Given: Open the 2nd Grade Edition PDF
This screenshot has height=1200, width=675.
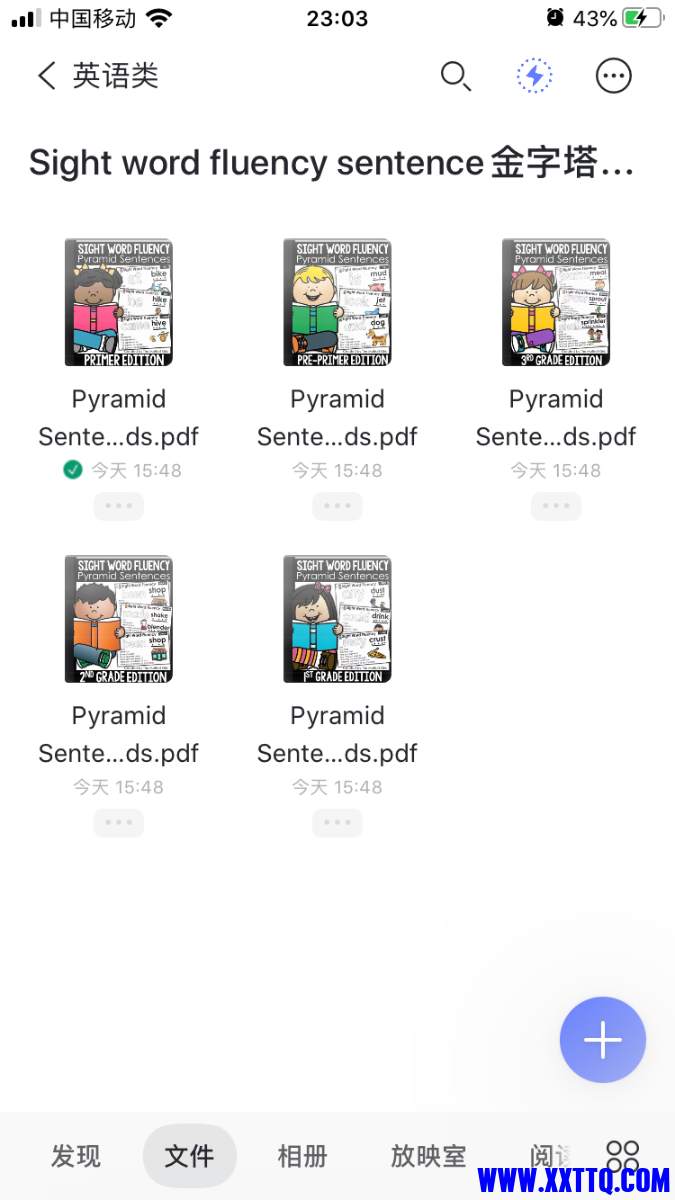Looking at the screenshot, I should click(x=118, y=620).
